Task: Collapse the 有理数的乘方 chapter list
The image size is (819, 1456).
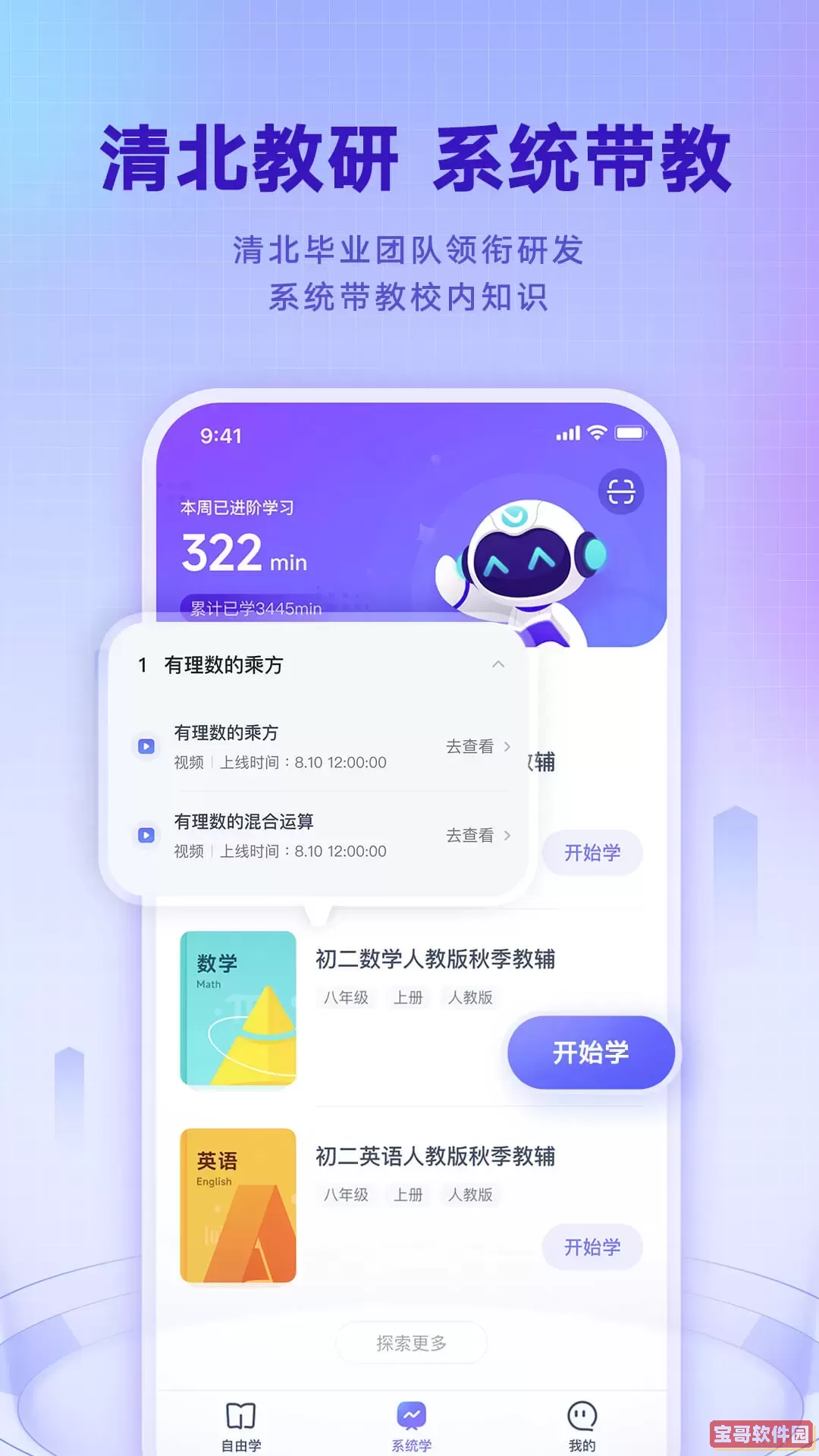Action: pos(500,664)
